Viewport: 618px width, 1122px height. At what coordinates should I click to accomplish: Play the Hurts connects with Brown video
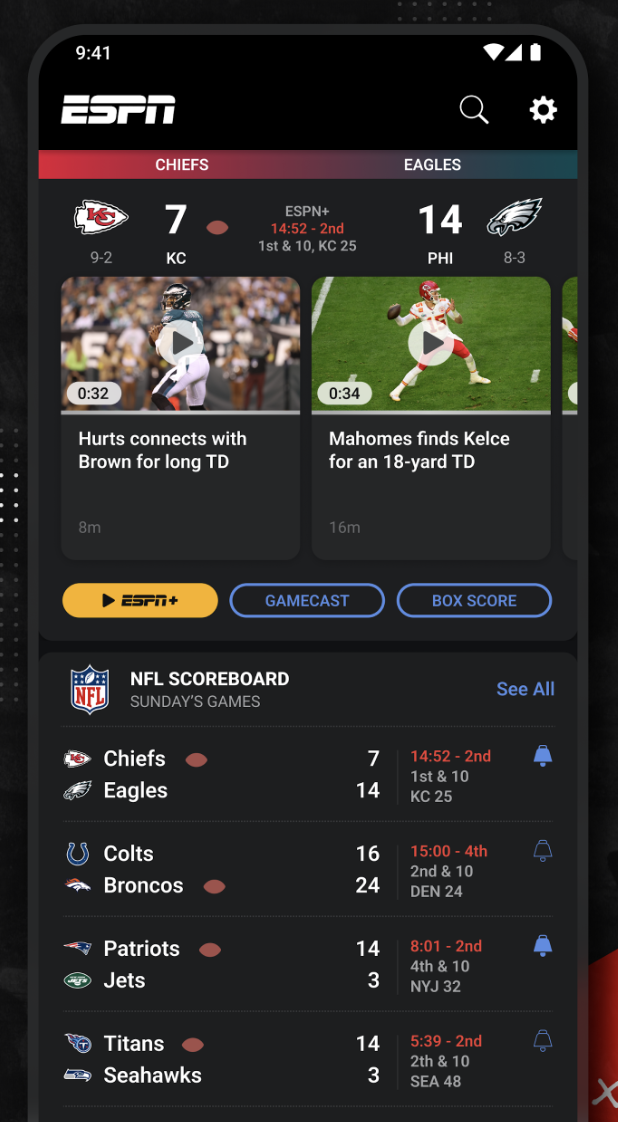180,343
